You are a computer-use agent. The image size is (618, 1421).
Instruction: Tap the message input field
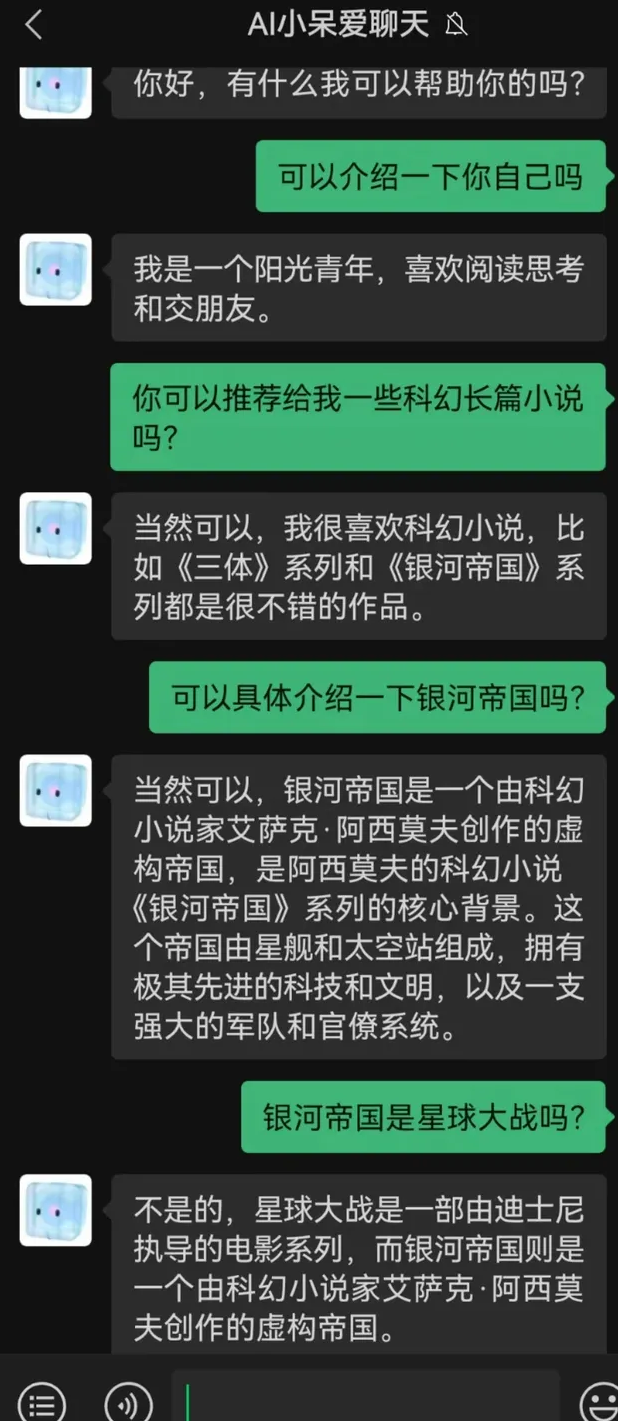pyautogui.click(x=365, y=1398)
